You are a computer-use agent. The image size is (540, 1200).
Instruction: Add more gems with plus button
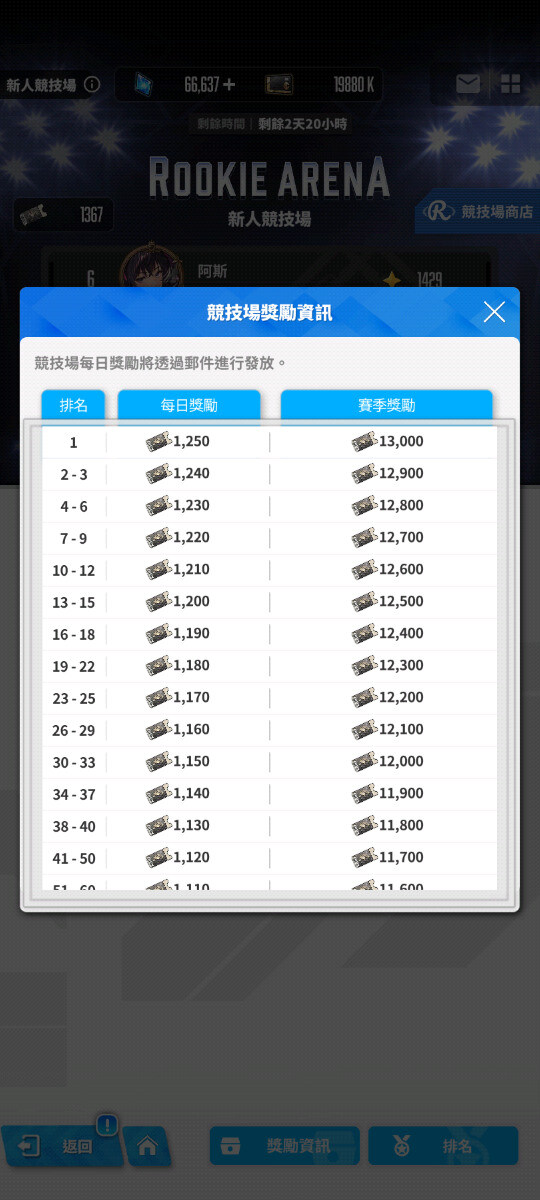pyautogui.click(x=230, y=85)
